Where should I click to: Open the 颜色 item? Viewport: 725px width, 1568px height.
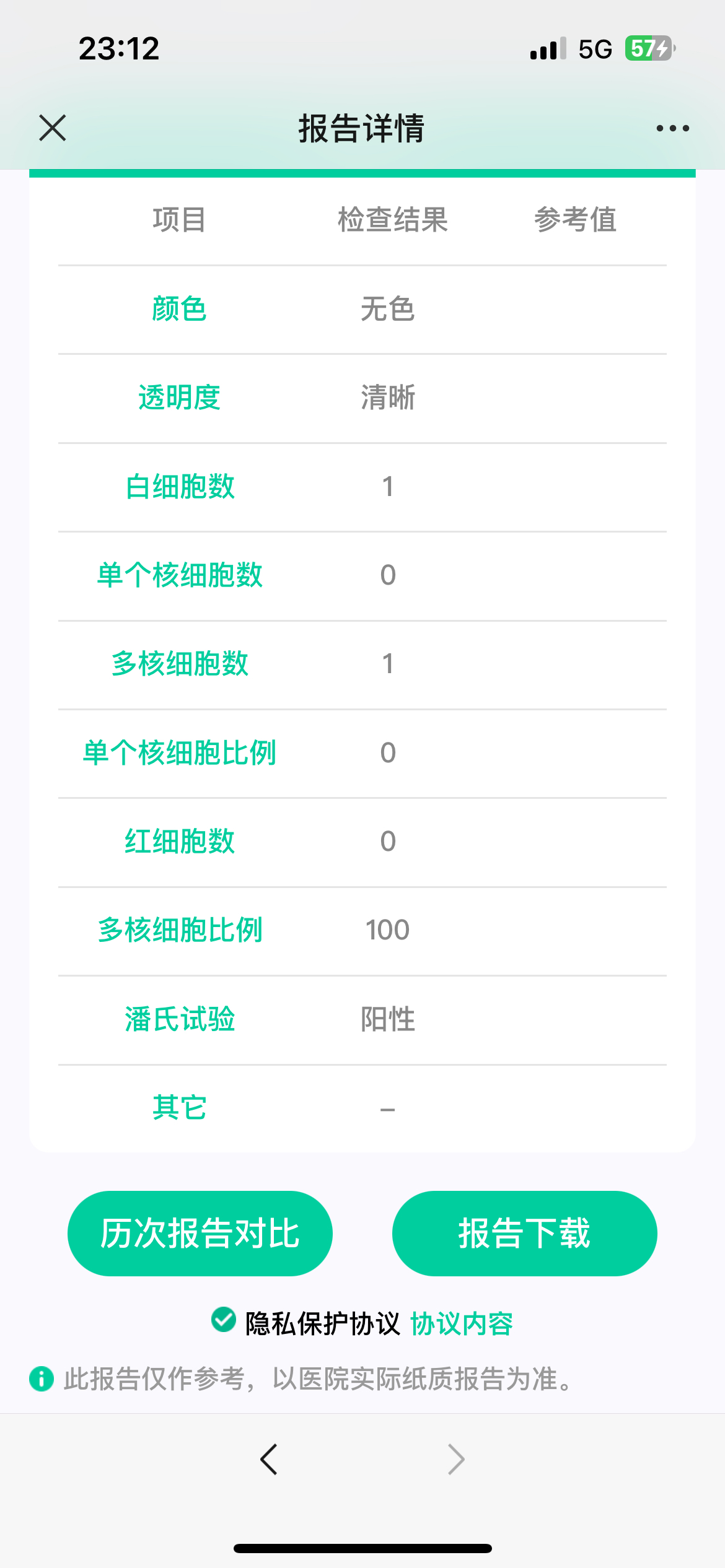coord(180,309)
